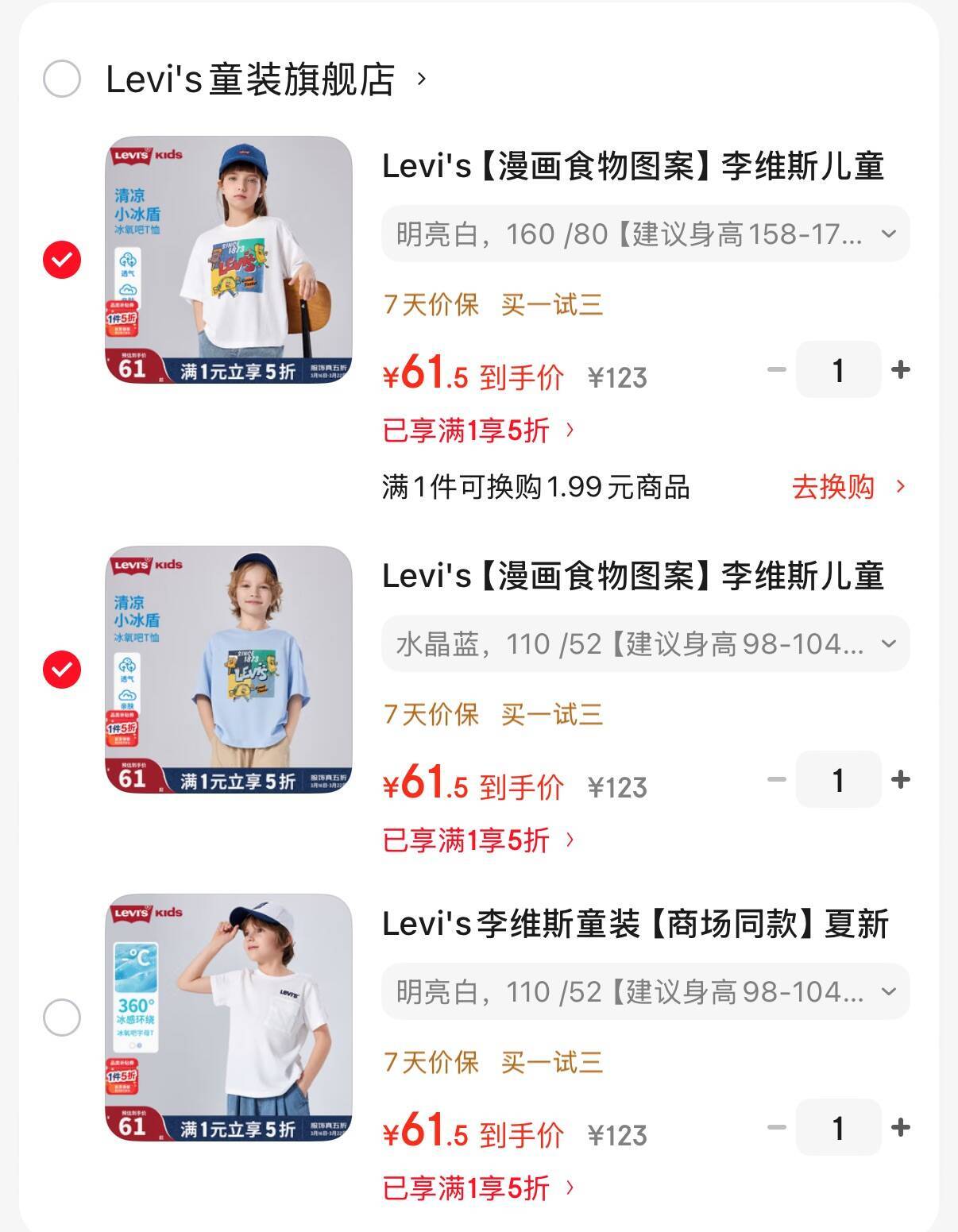Open the 商场同款 white pocket T-shirt image

[229, 1018]
